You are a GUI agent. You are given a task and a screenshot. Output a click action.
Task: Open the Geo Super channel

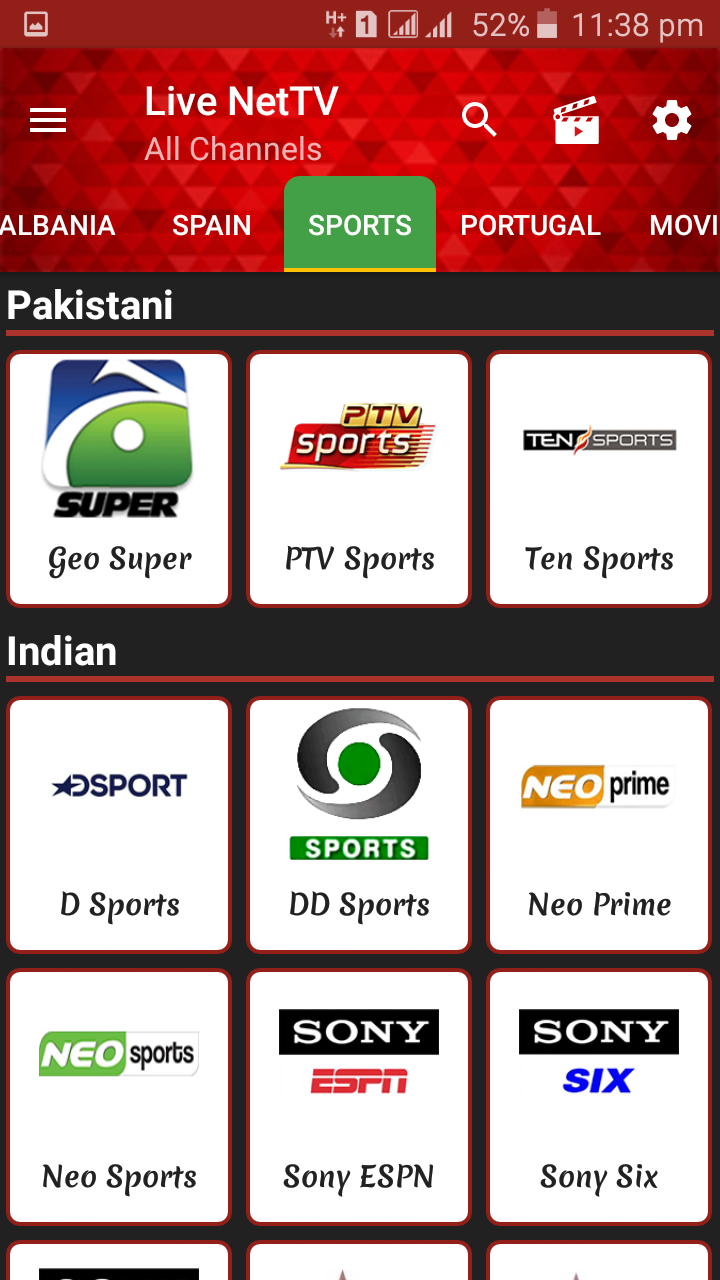[119, 479]
